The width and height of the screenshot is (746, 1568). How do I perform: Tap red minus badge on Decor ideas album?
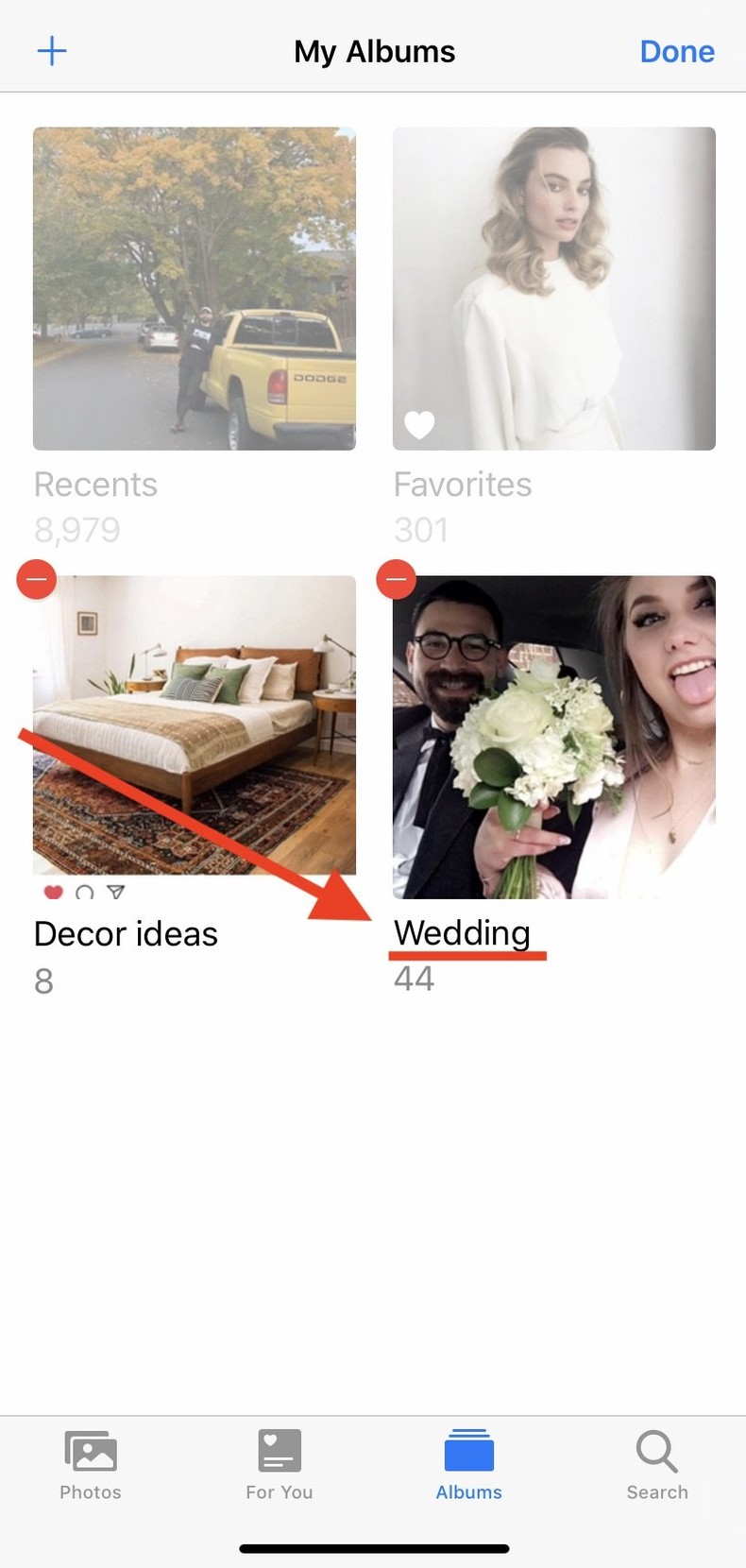coord(36,579)
